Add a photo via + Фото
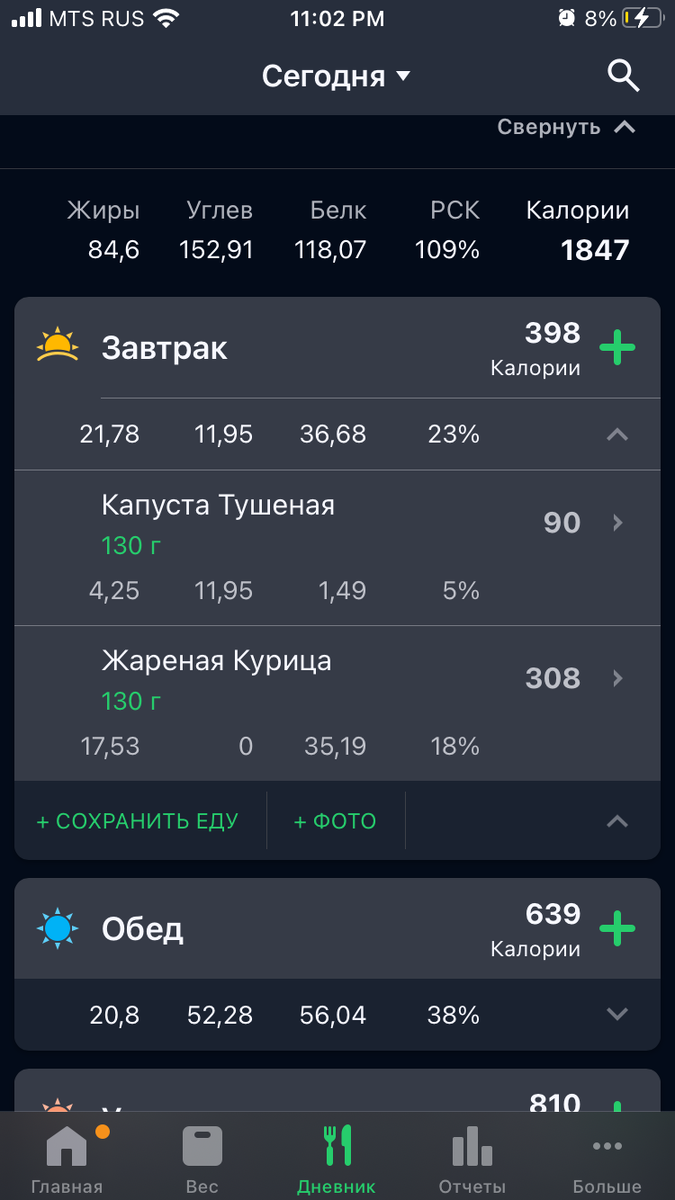Image resolution: width=675 pixels, height=1200 pixels. coord(335,821)
